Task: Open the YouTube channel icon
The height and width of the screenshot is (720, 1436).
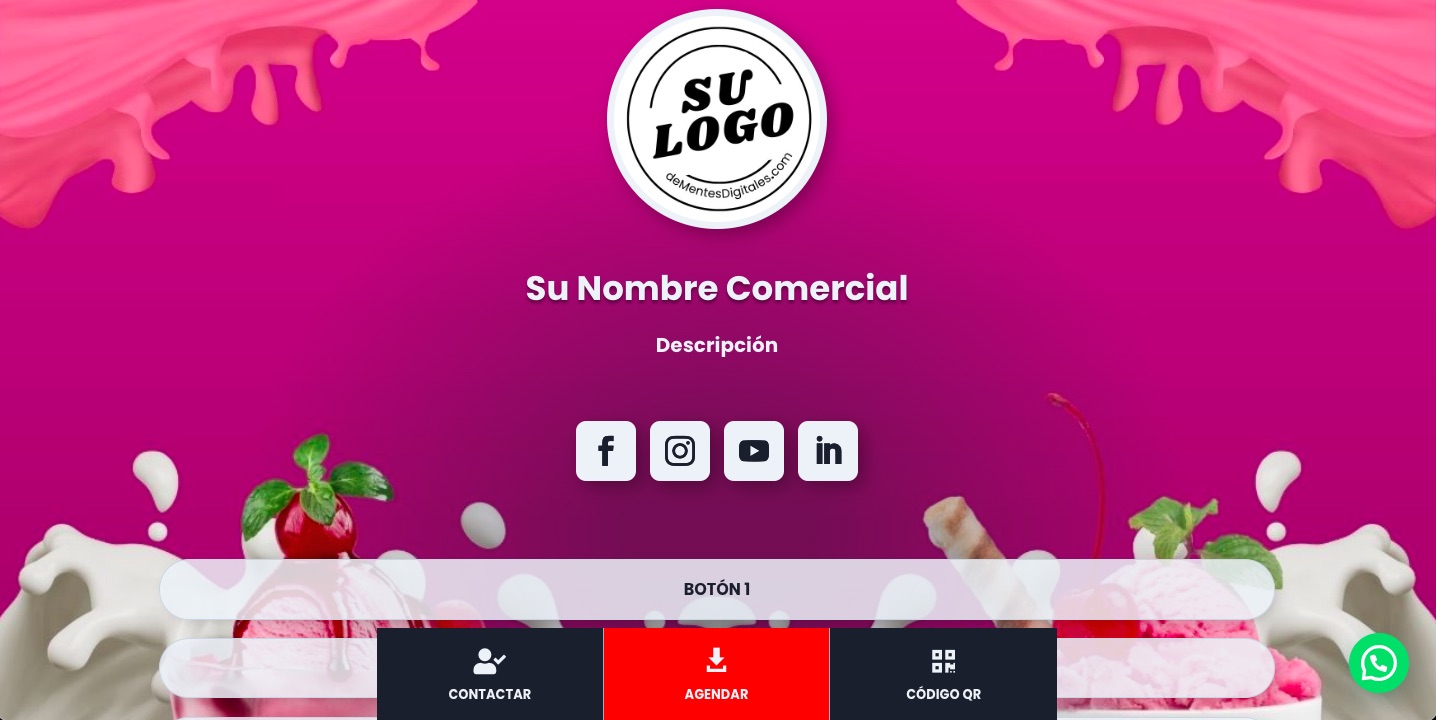Action: pyautogui.click(x=754, y=451)
